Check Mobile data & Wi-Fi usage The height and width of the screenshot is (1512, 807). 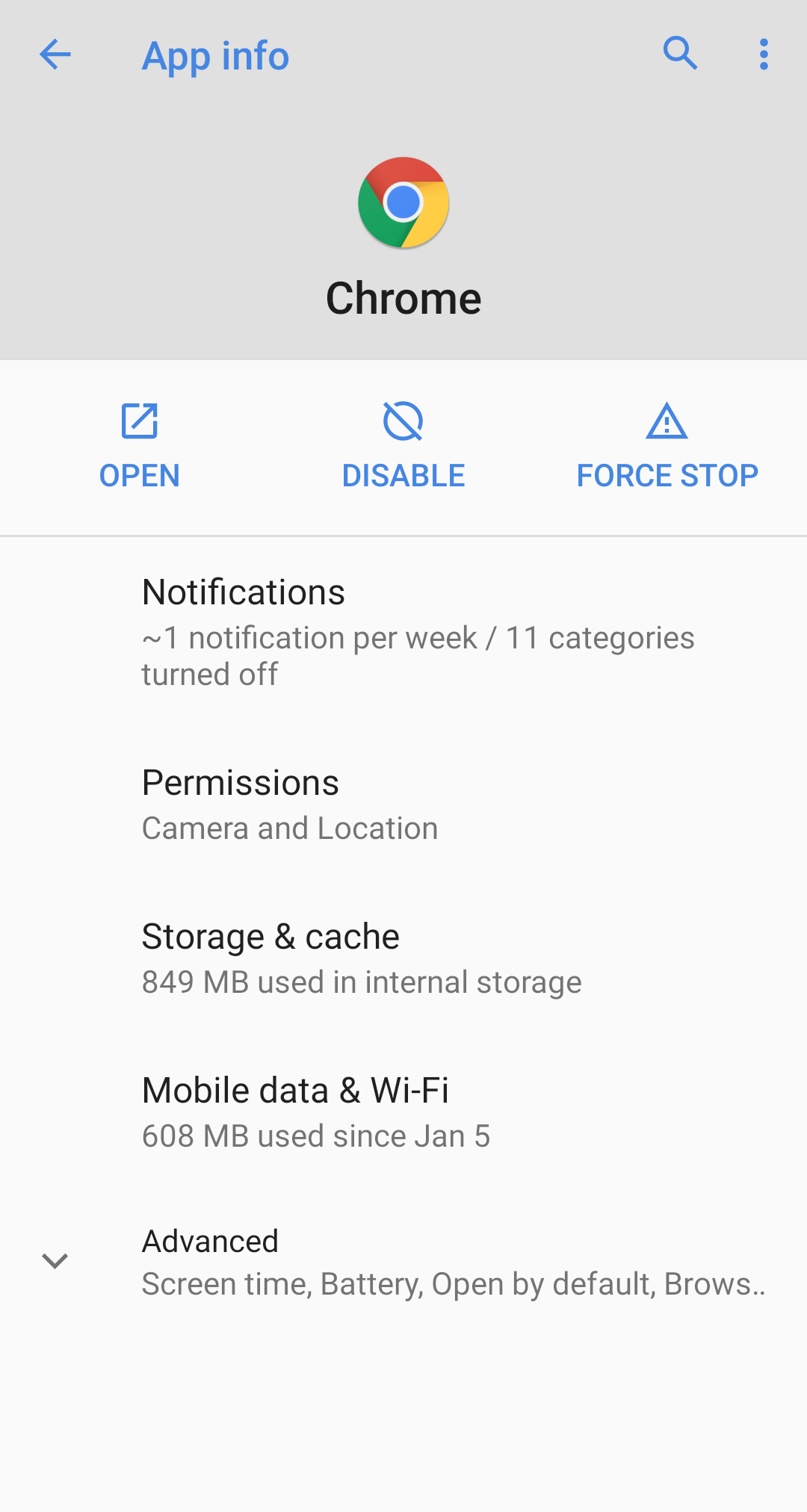coord(403,1112)
